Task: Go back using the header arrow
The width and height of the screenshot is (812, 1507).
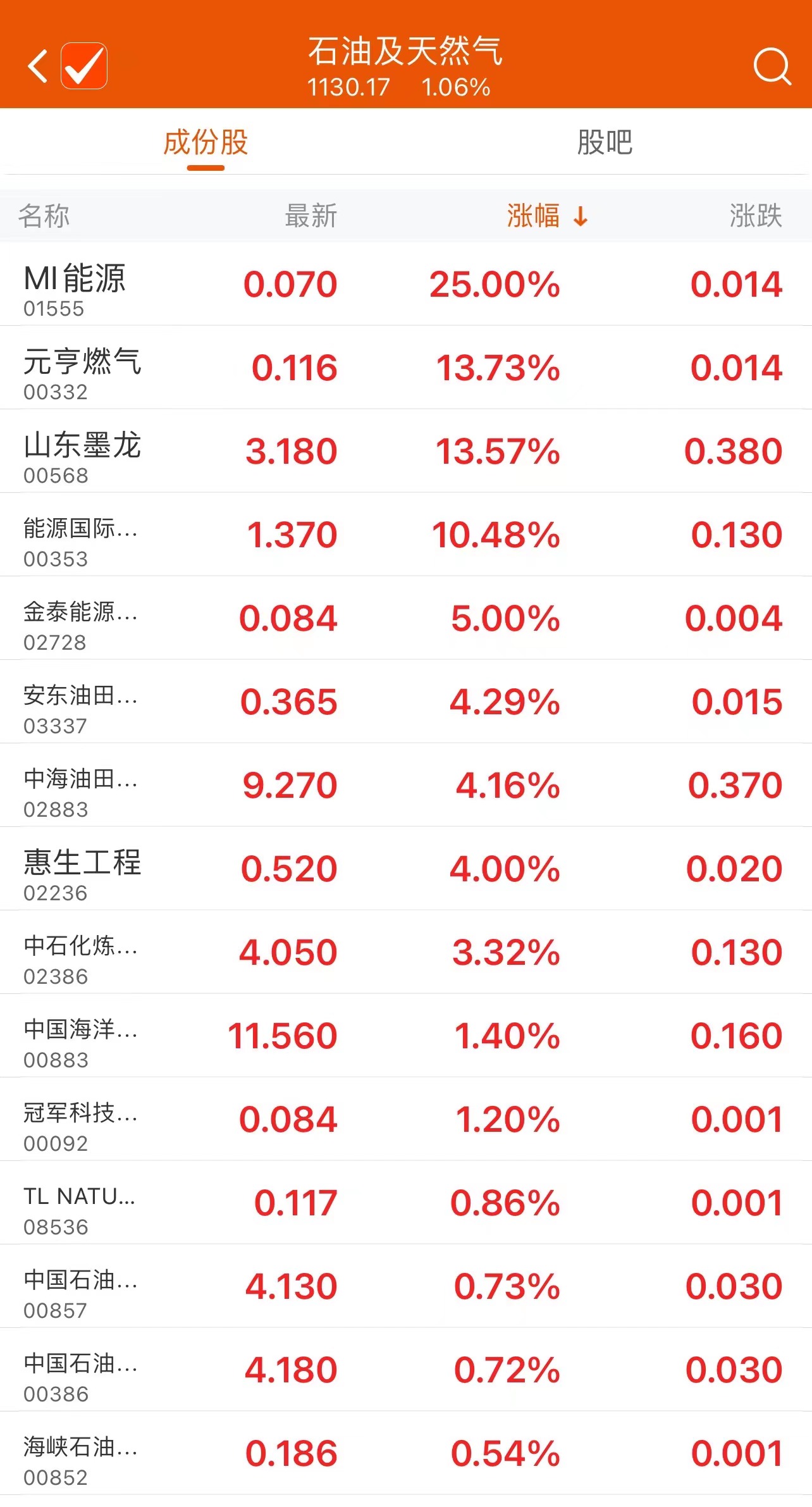Action: pos(38,66)
